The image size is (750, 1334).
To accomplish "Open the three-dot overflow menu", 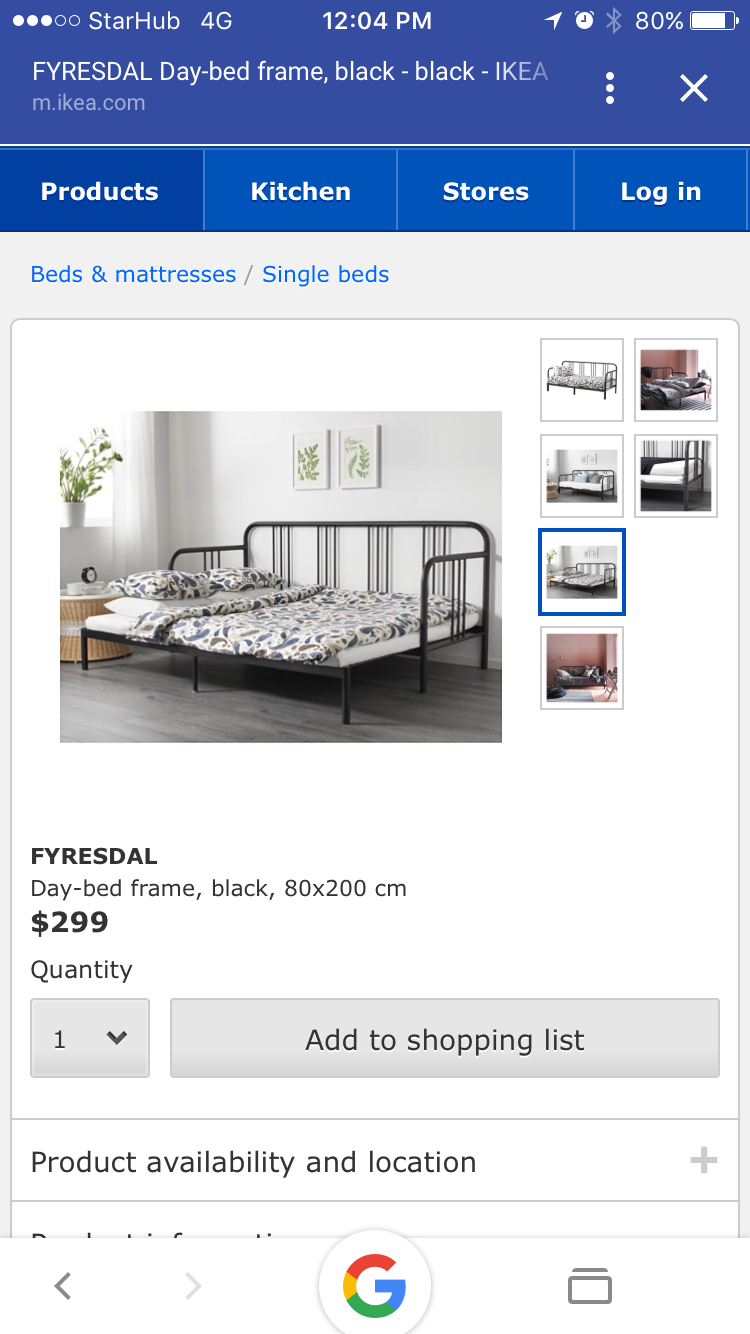I will tap(610, 88).
